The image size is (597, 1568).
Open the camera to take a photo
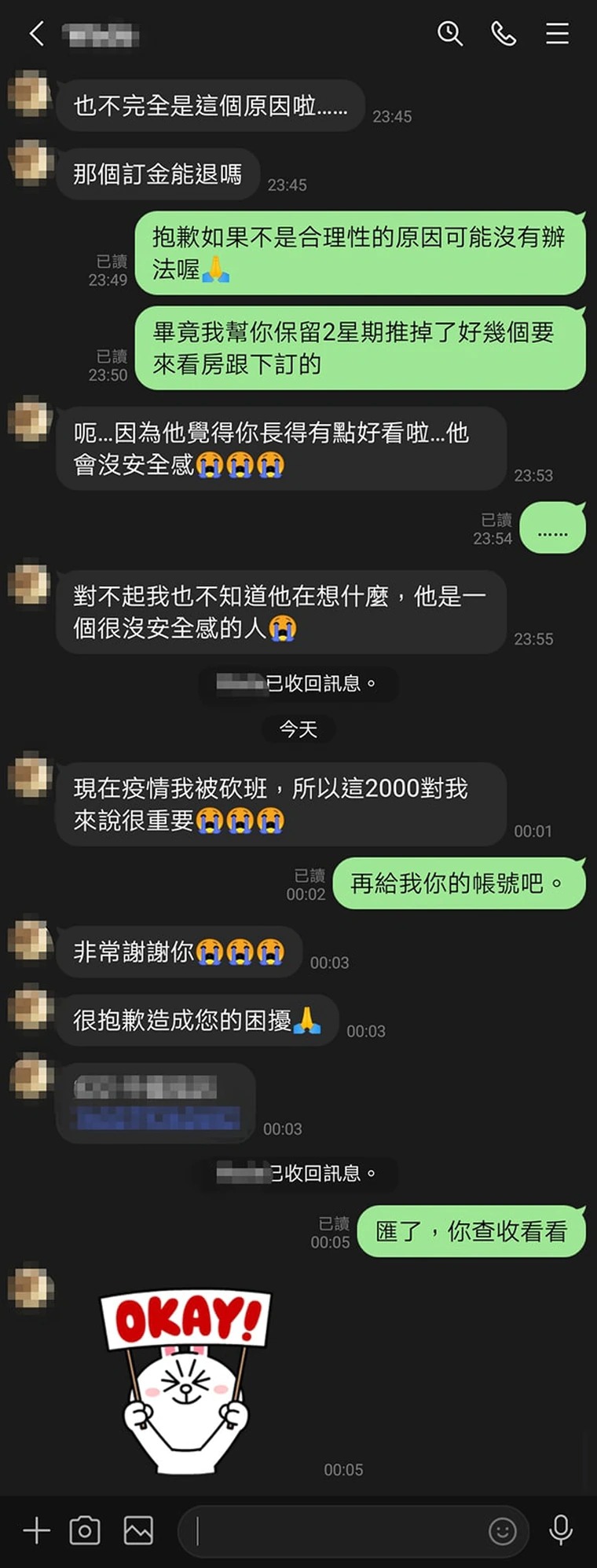point(85,1530)
